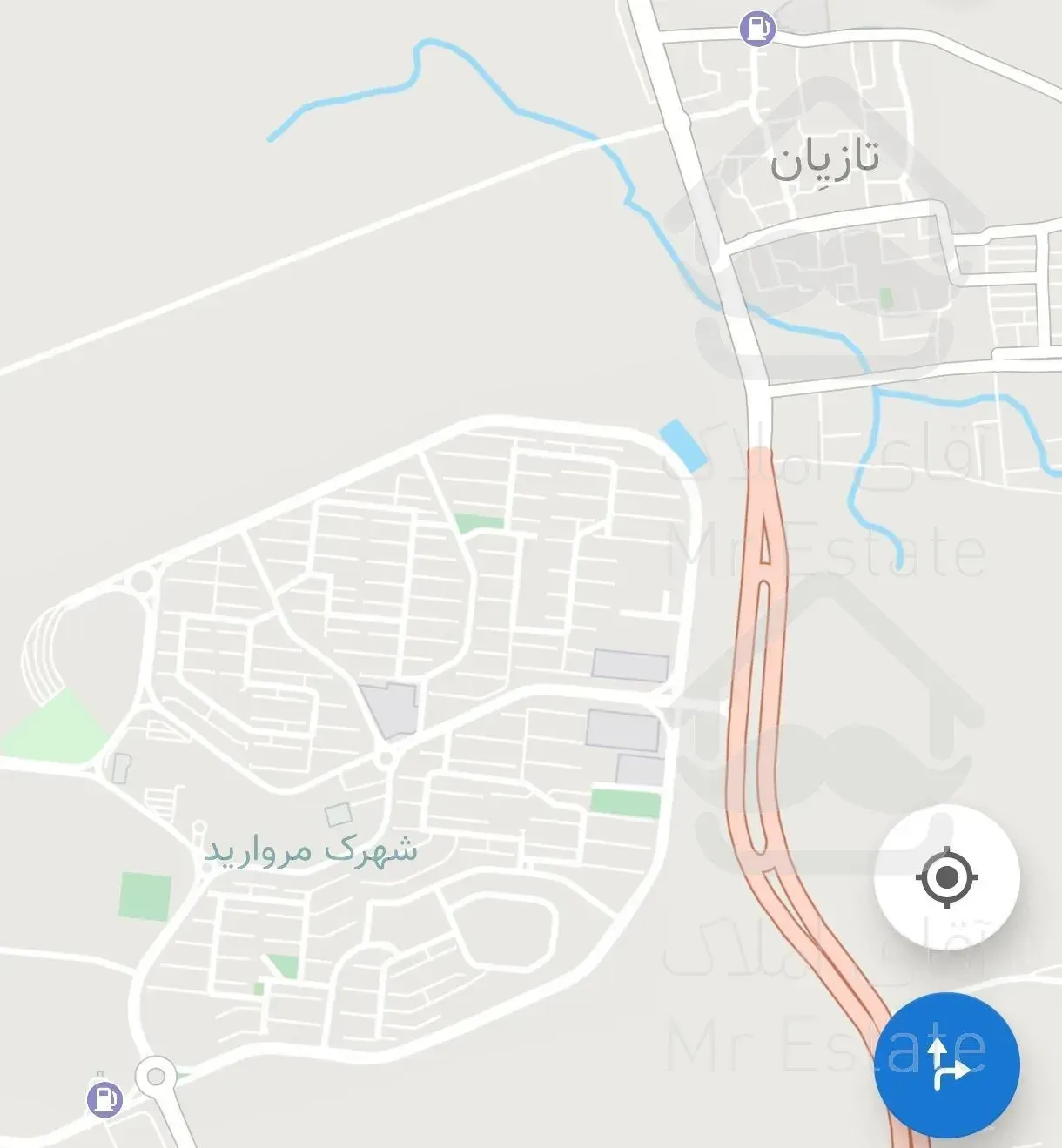Click the fuel icon beside the lower roundabout
The height and width of the screenshot is (1148, 1062).
104,1100
